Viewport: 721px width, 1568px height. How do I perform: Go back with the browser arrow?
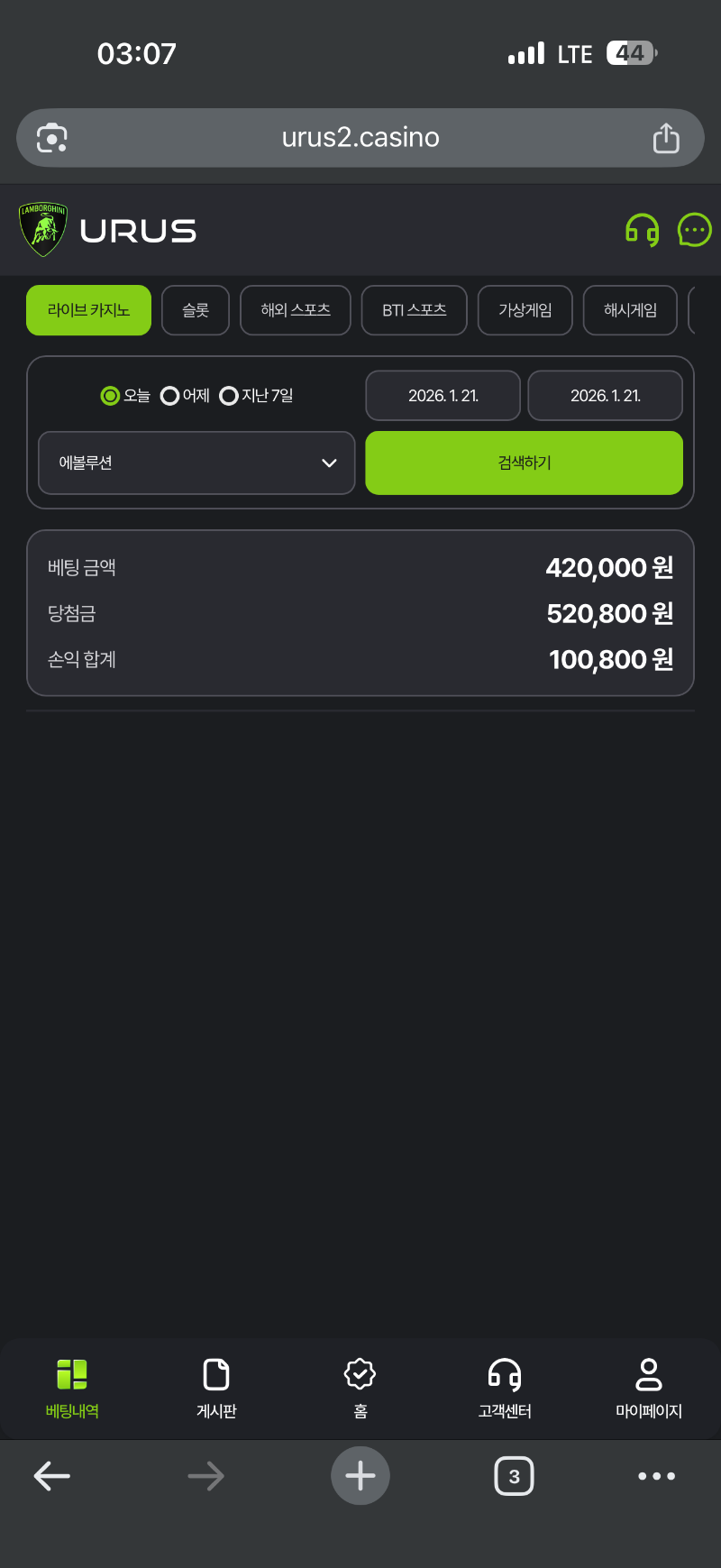point(52,1476)
